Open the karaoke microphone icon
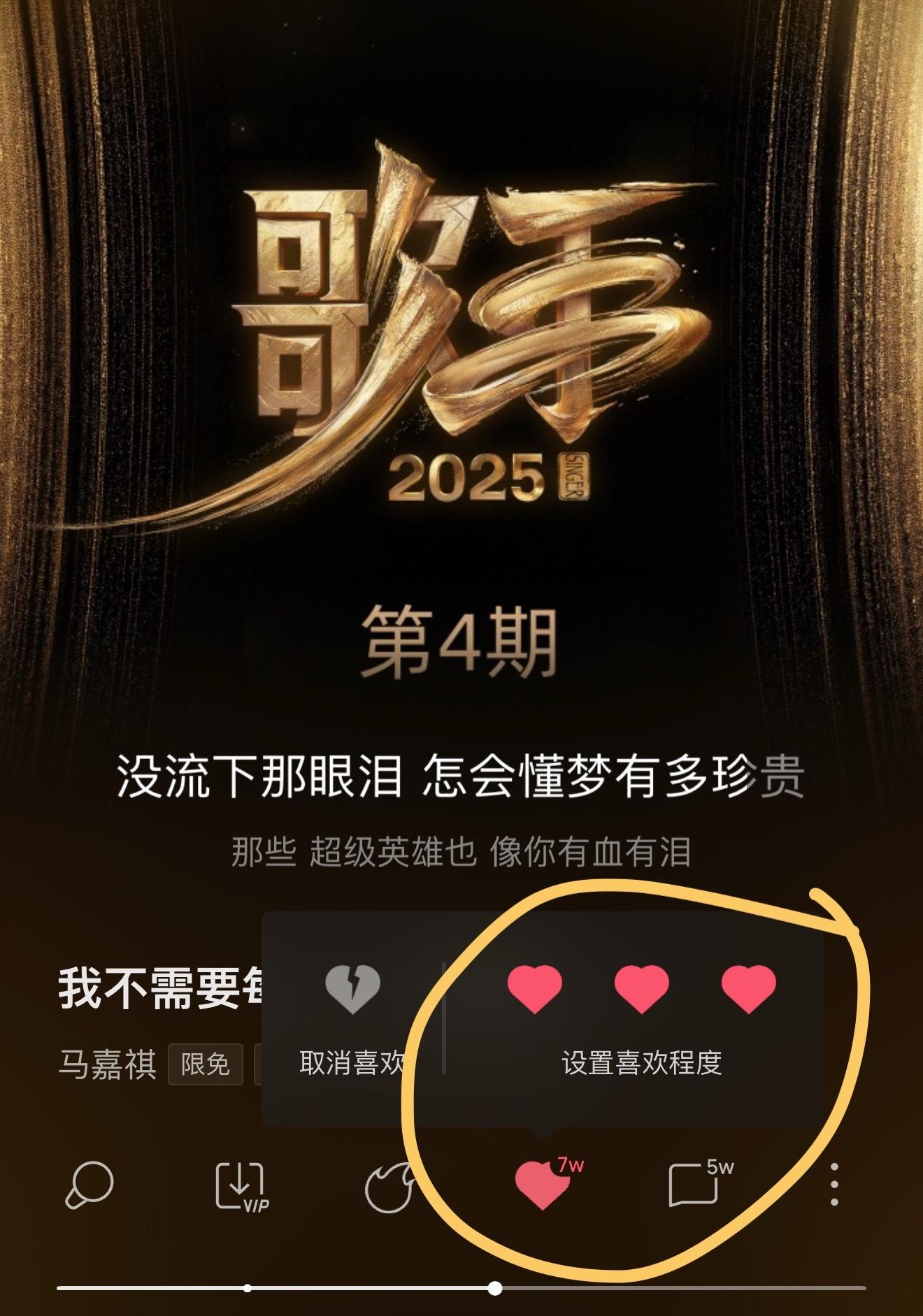Viewport: 923px width, 1316px height. (x=89, y=1185)
